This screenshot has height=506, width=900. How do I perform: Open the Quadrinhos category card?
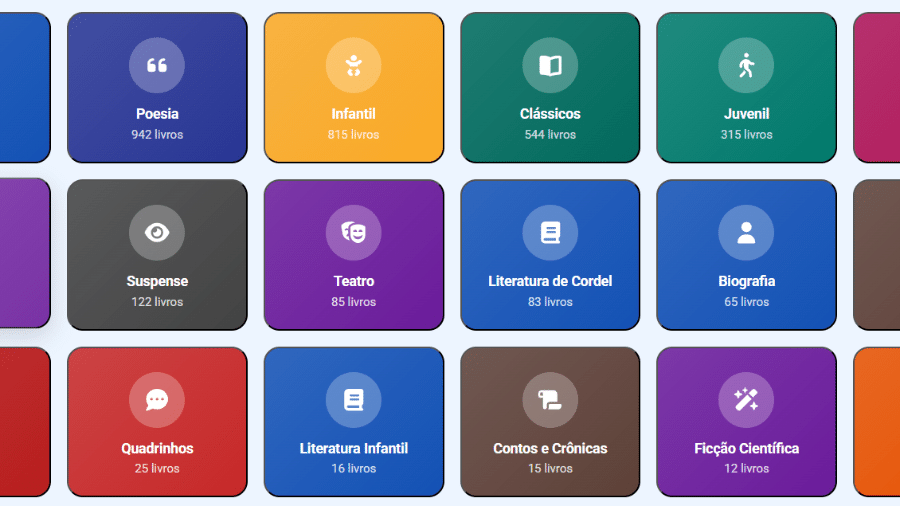[x=157, y=422]
